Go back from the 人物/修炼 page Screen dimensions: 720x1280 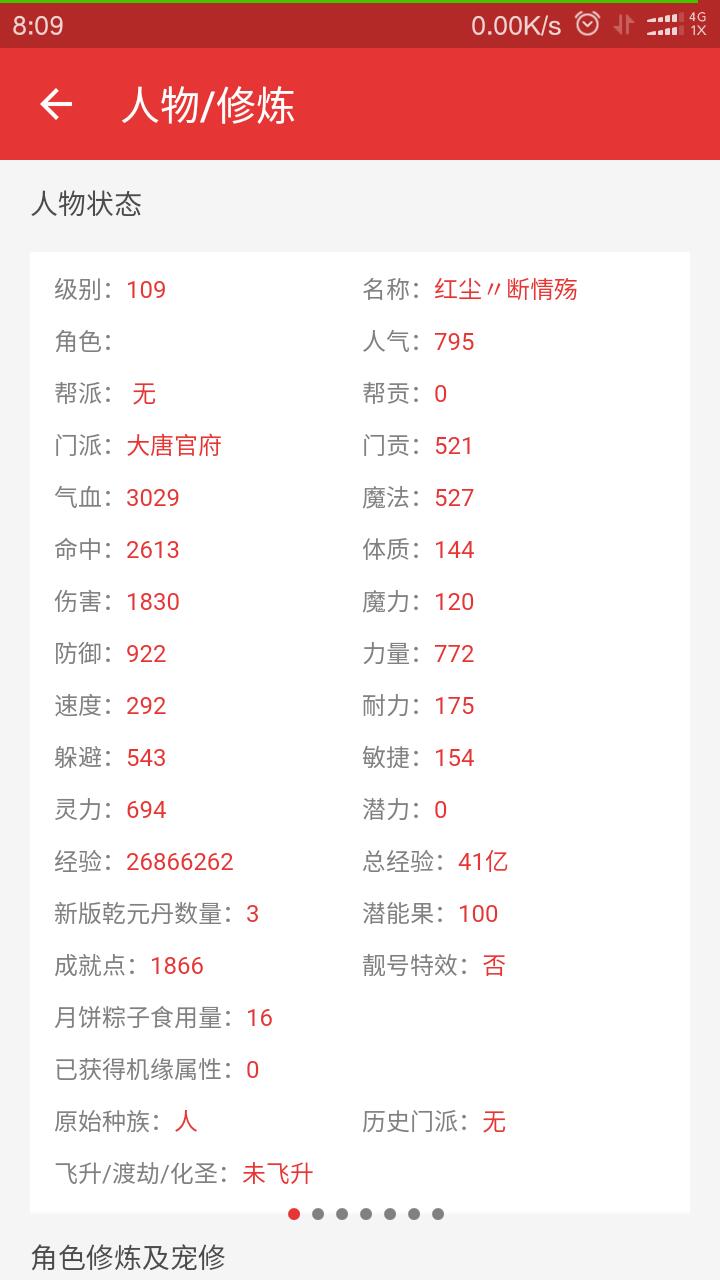click(56, 104)
